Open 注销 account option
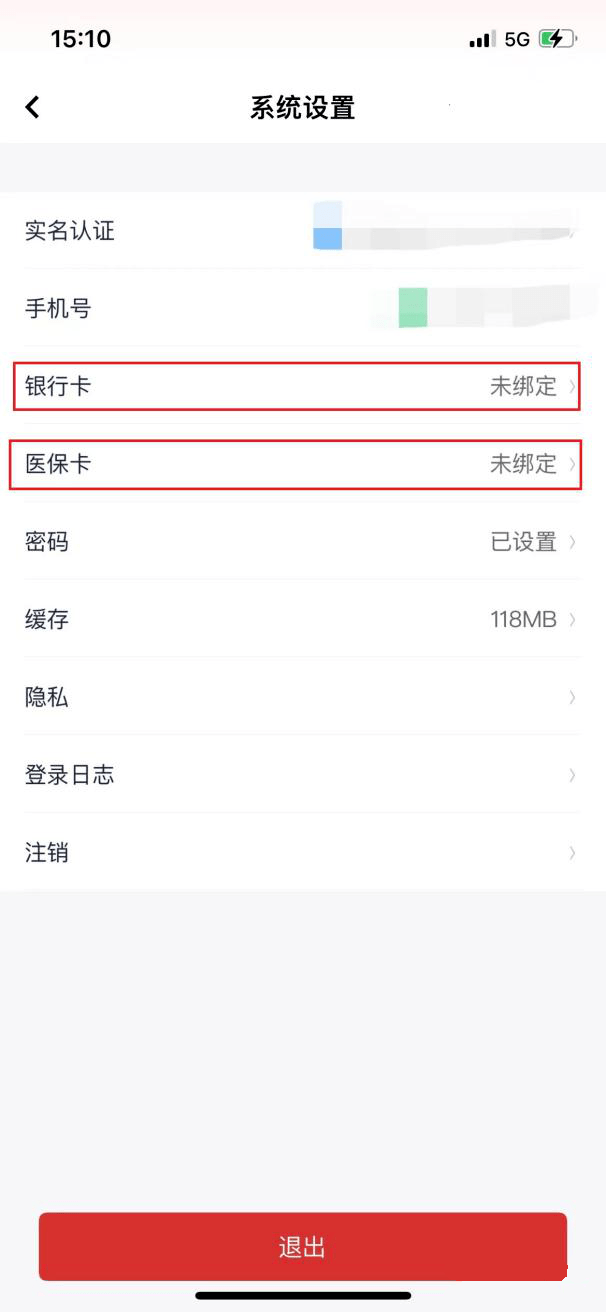606x1312 pixels. pyautogui.click(x=300, y=853)
